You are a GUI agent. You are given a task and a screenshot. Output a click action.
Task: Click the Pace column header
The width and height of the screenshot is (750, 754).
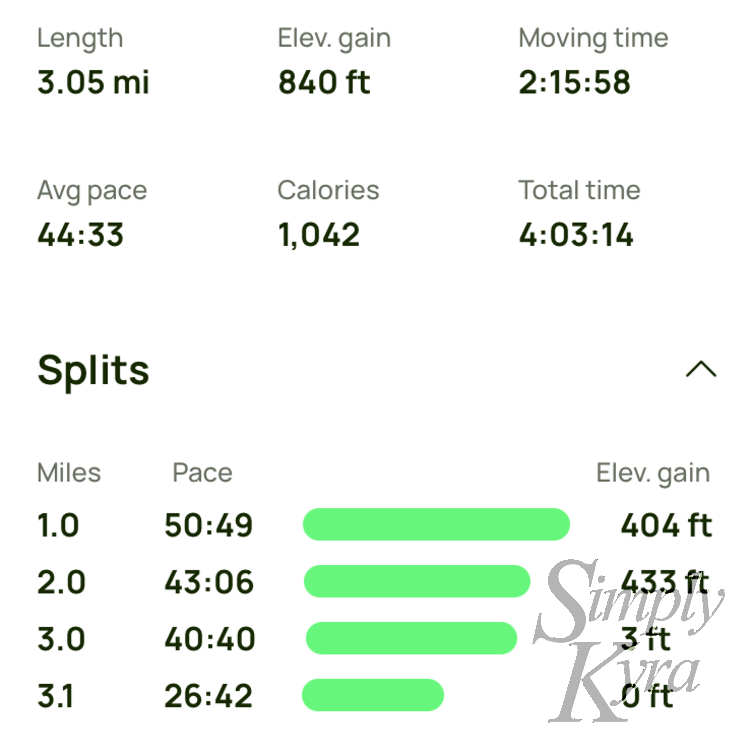pyautogui.click(x=202, y=473)
